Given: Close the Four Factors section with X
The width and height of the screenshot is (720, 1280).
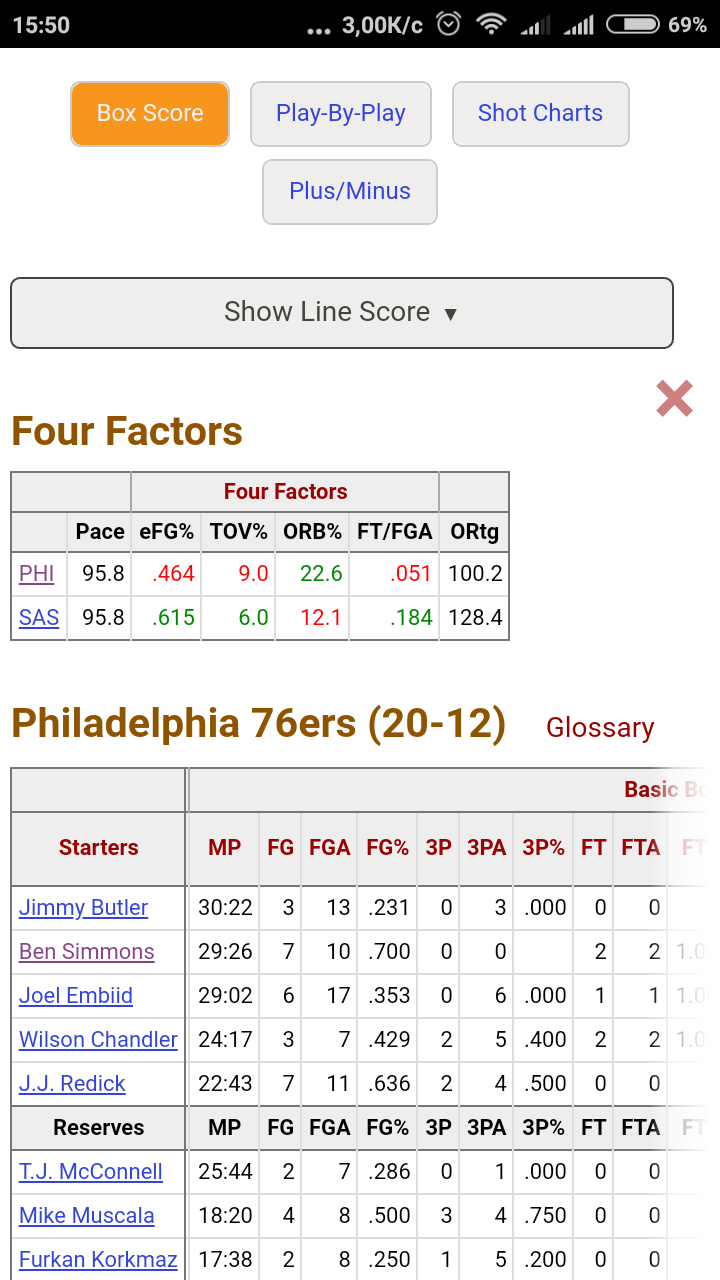Looking at the screenshot, I should point(674,399).
